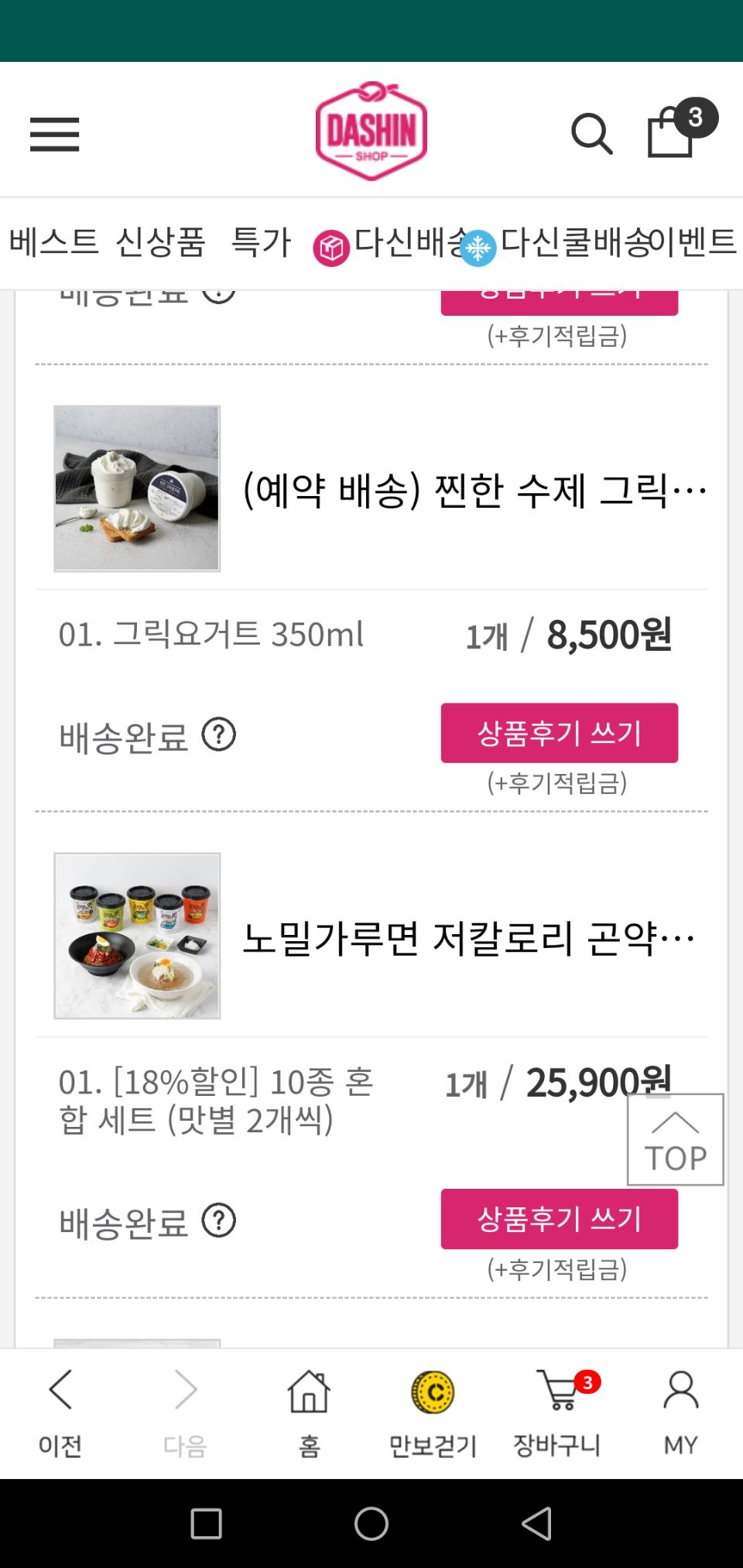Switch to the 다신배송 tab
The image size is (743, 1568).
(389, 245)
